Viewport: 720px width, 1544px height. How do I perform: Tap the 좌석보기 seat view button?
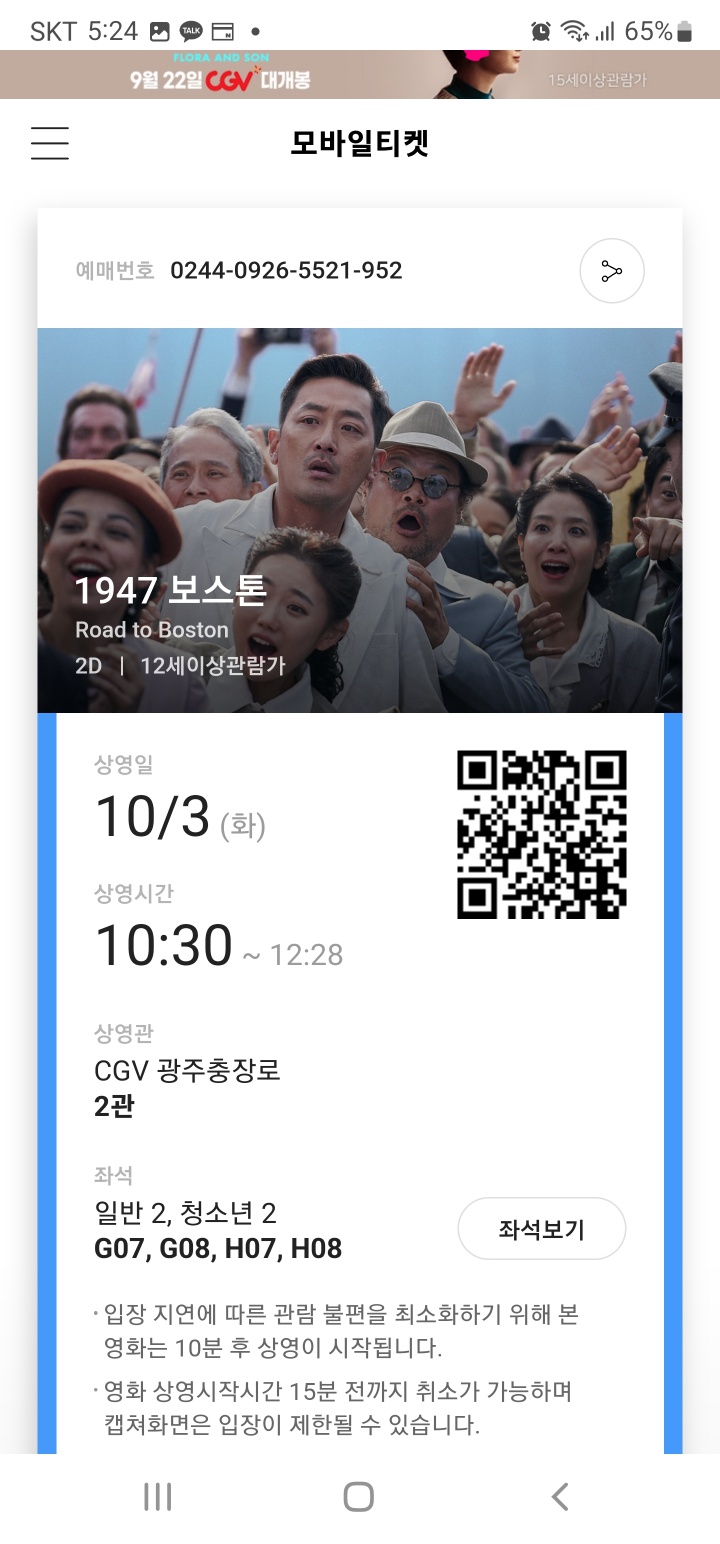pos(541,1229)
